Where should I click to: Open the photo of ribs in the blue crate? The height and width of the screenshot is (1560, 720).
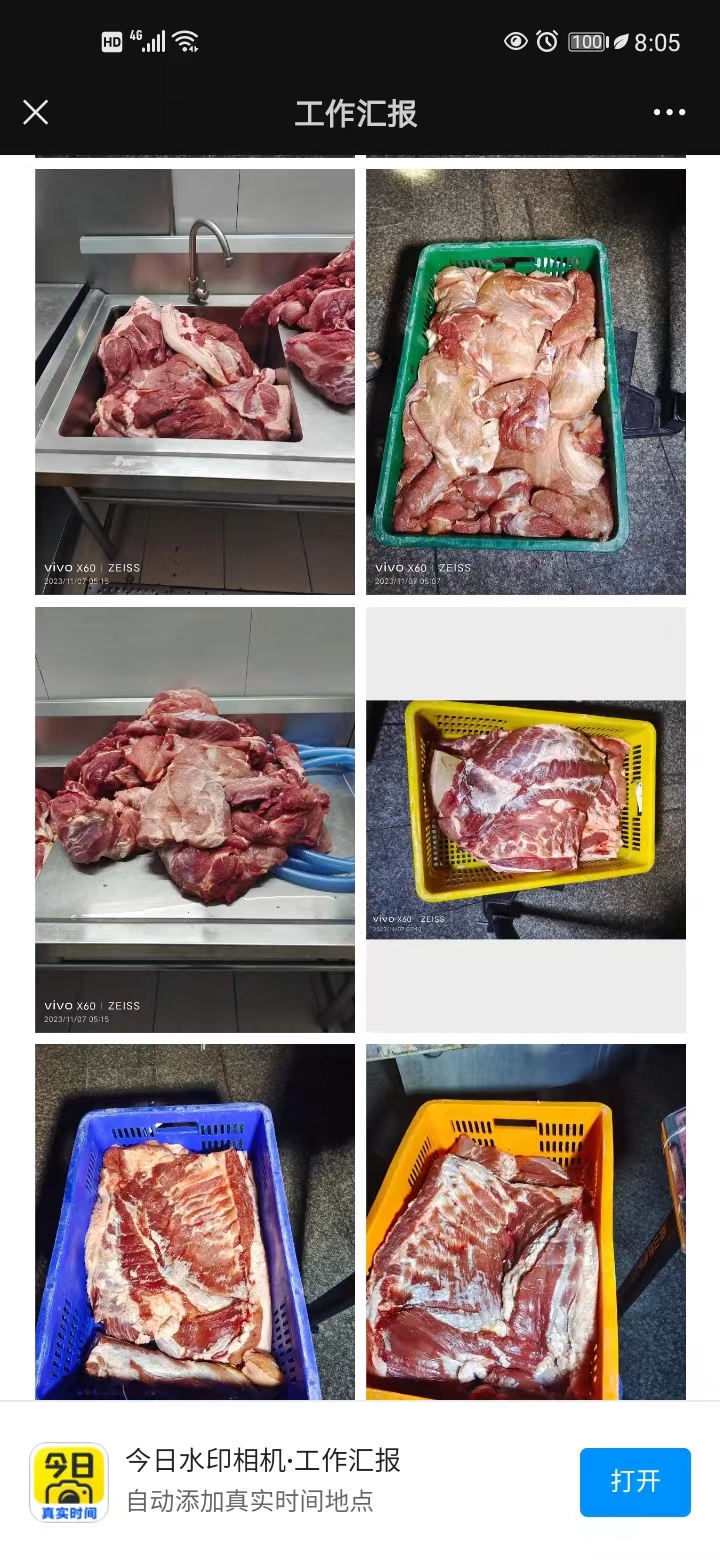[195, 1220]
